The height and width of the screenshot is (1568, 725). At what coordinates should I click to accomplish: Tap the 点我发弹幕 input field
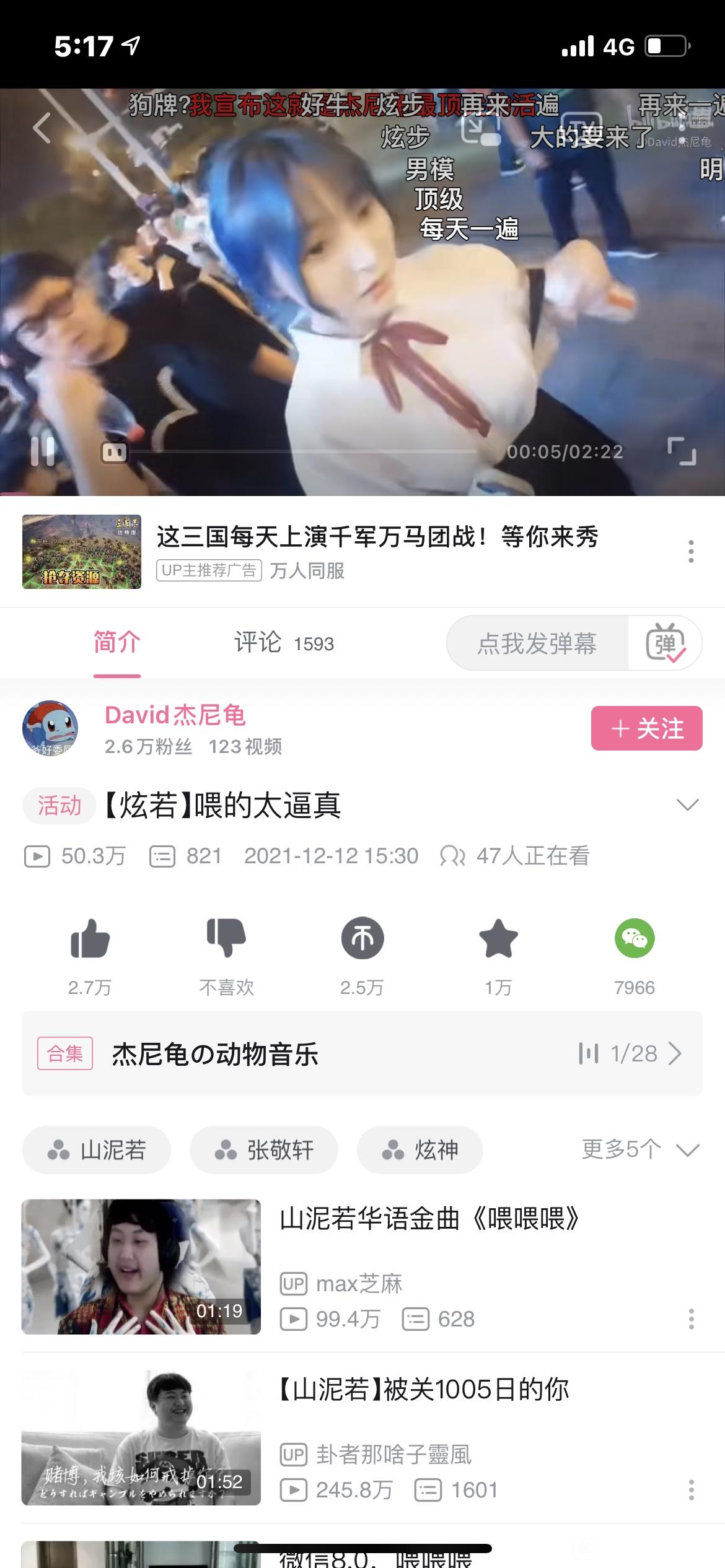pos(537,643)
